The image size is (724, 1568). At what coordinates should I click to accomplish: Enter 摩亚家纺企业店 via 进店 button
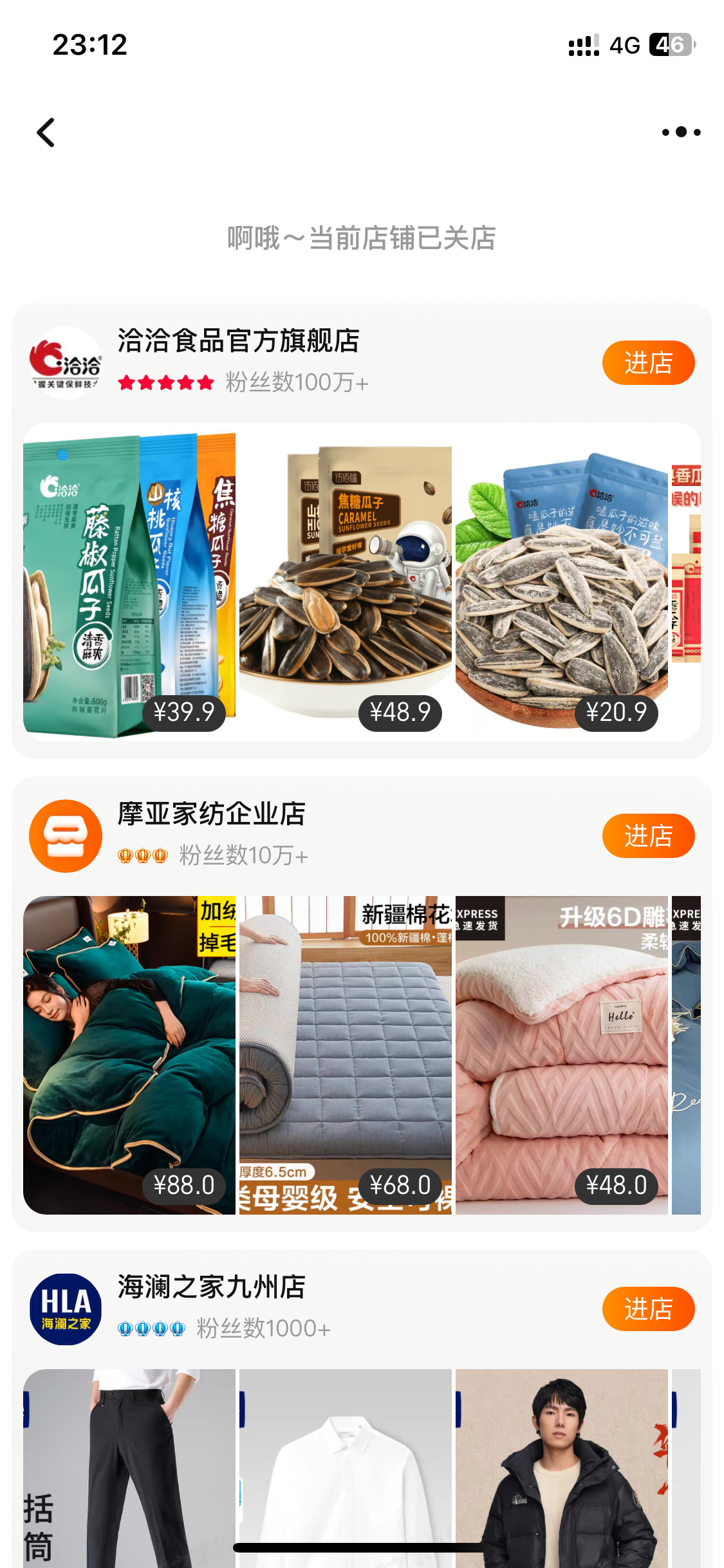click(647, 835)
